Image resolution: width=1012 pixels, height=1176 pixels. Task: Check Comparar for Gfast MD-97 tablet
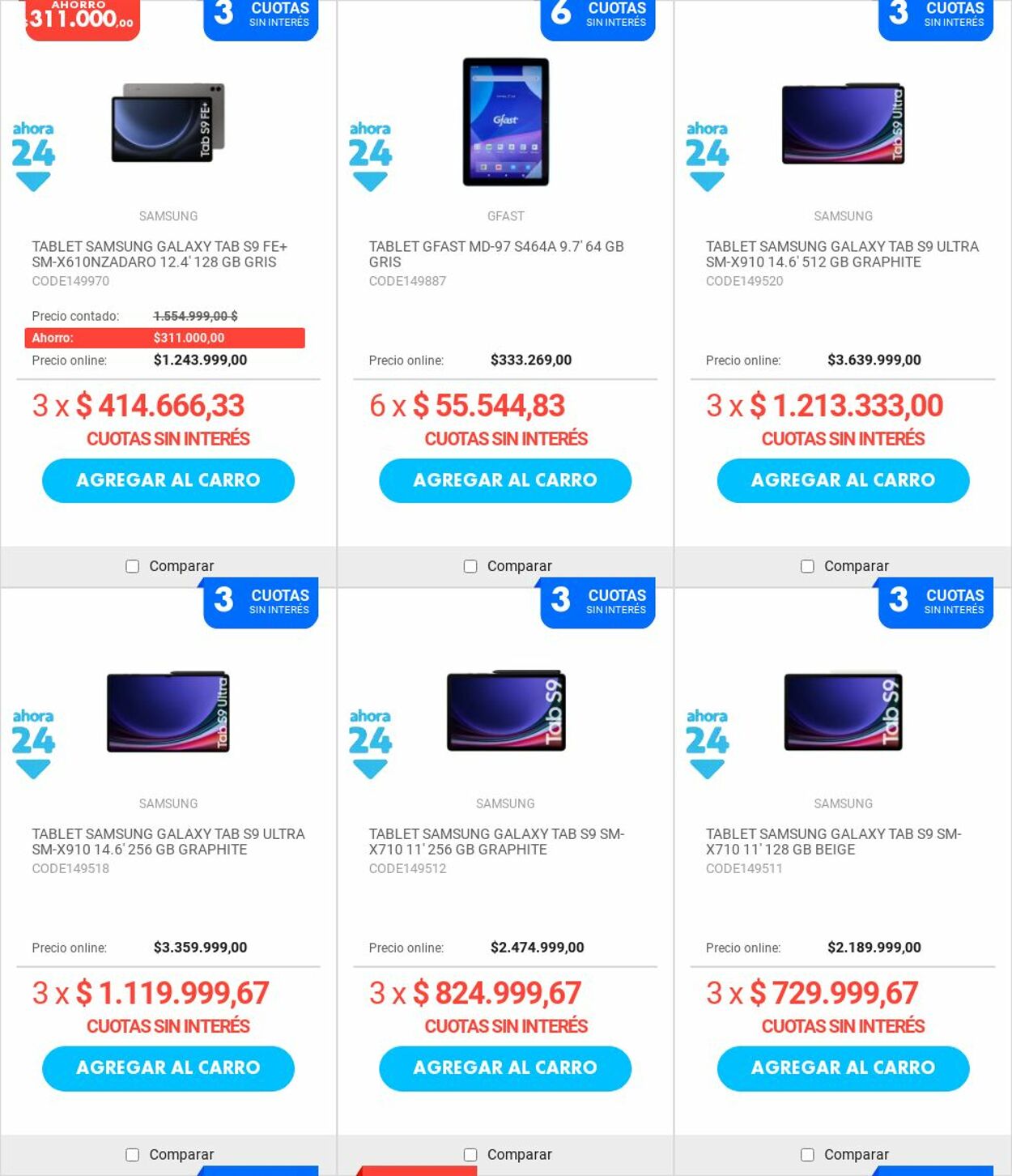(x=470, y=566)
